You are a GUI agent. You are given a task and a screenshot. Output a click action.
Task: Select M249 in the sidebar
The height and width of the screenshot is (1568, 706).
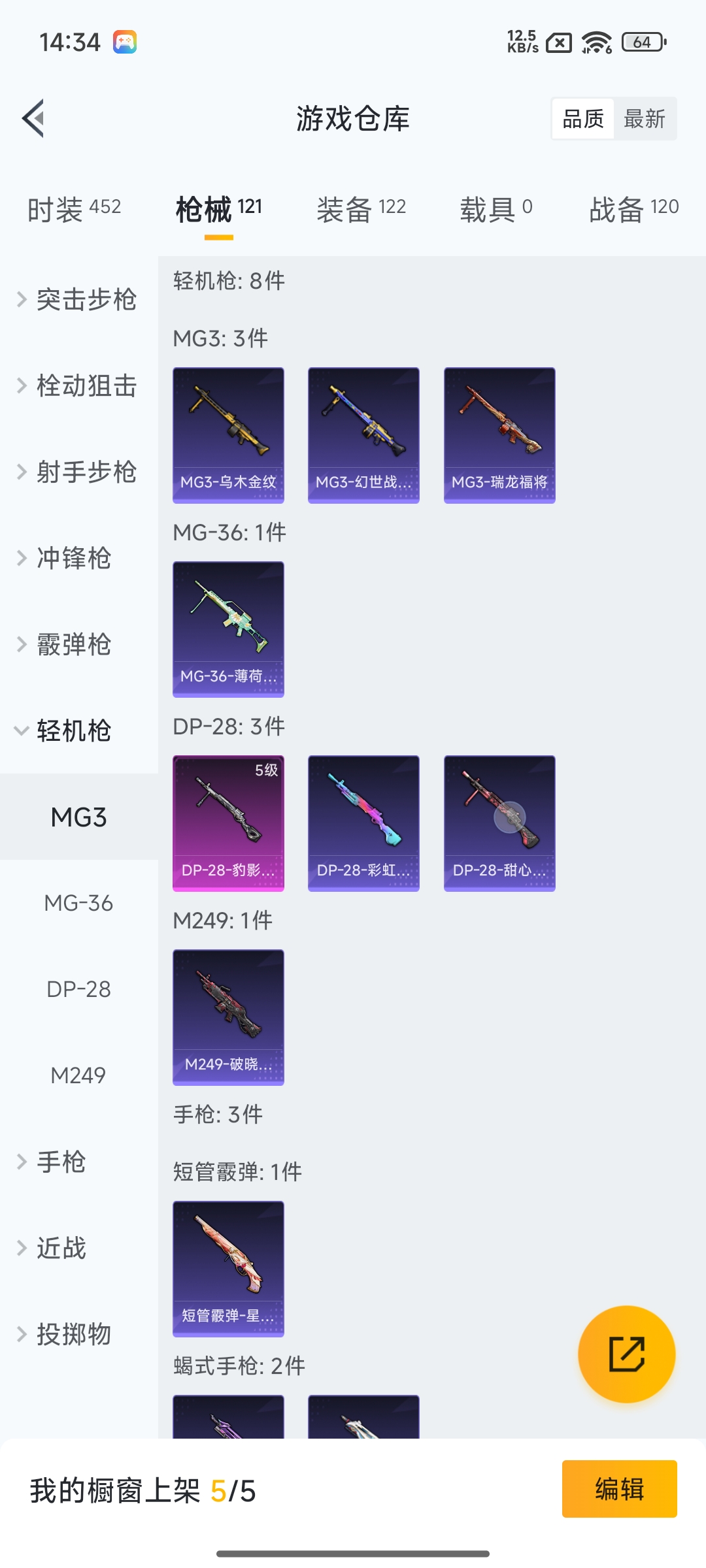(79, 1074)
